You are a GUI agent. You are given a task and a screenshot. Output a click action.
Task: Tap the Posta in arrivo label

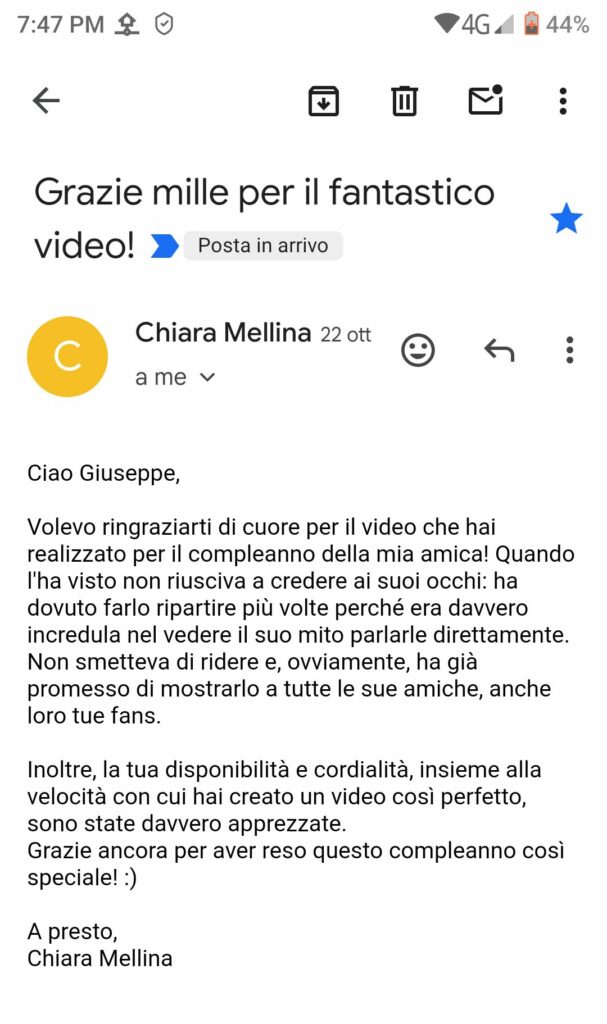[x=263, y=246]
